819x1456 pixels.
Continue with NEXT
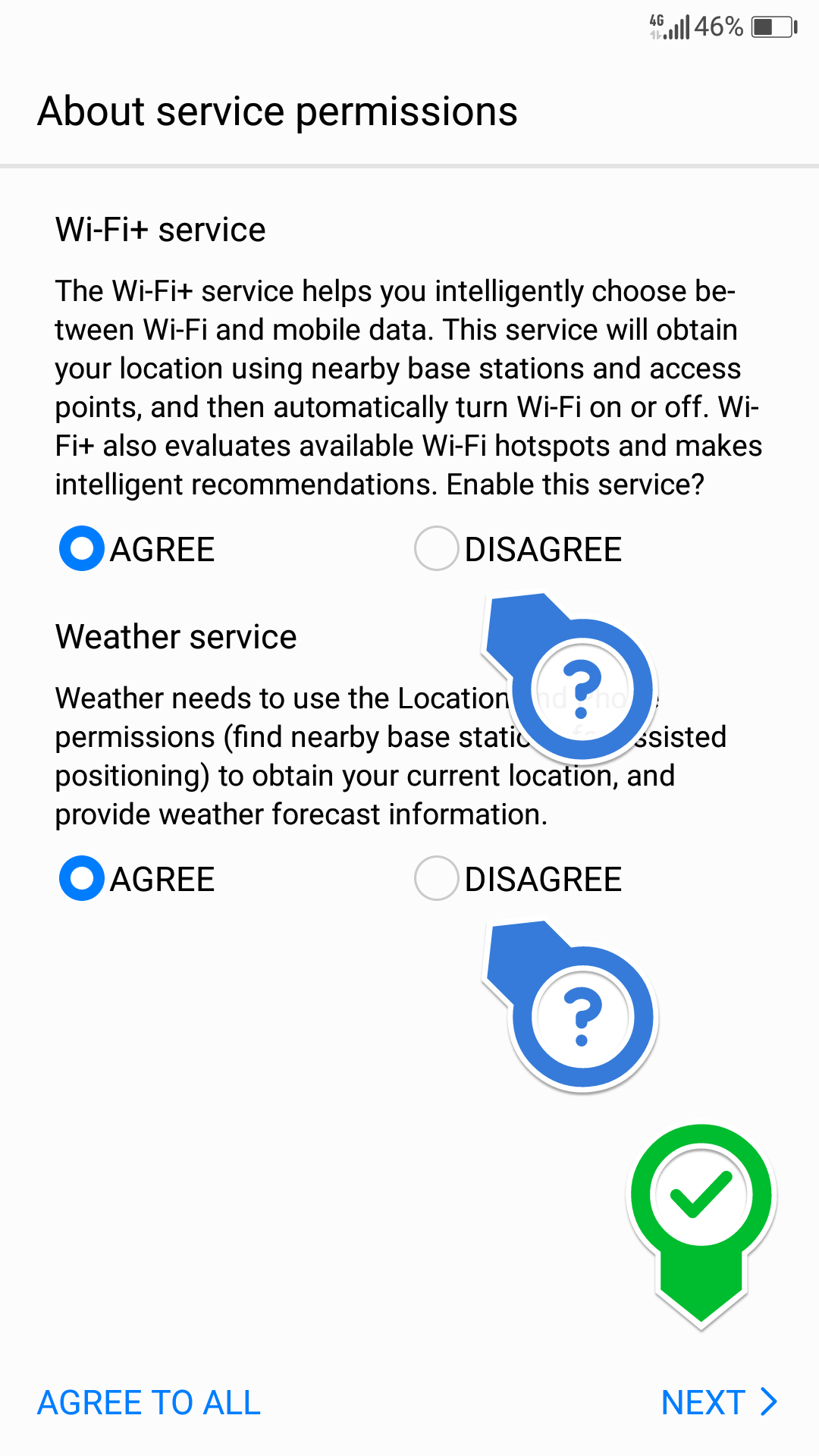coord(720,1402)
